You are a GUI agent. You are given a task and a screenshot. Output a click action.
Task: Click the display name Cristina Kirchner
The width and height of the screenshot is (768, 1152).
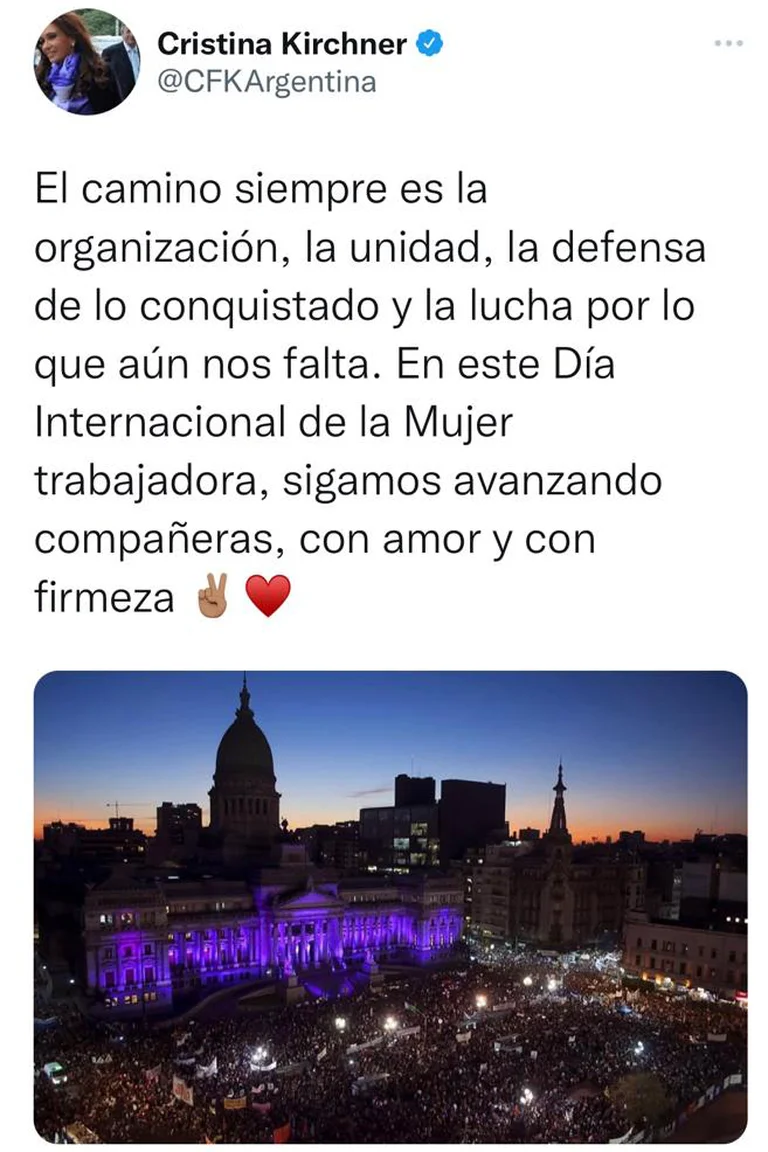pos(280,42)
